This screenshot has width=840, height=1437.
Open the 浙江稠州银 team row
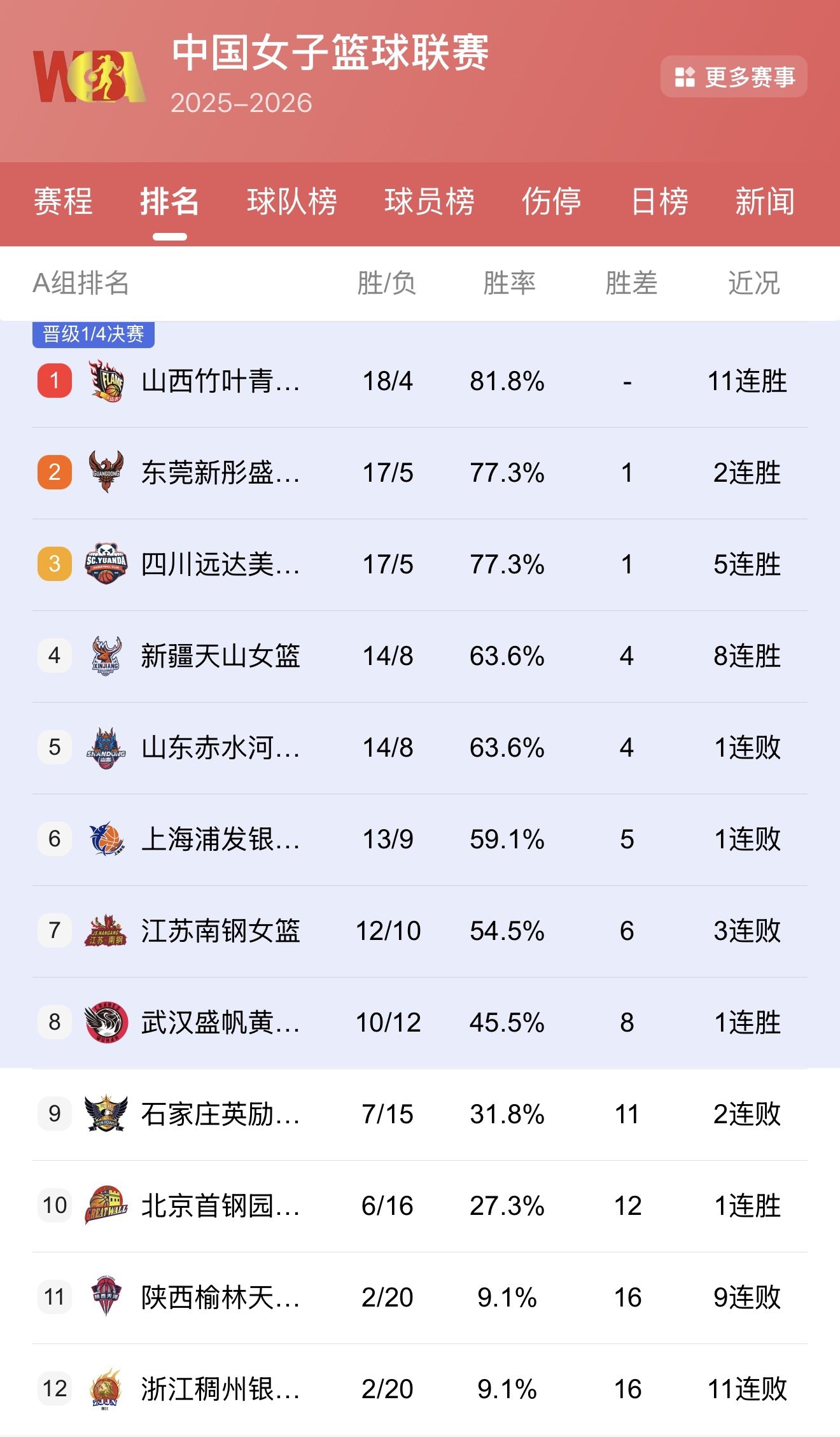[x=220, y=1389]
